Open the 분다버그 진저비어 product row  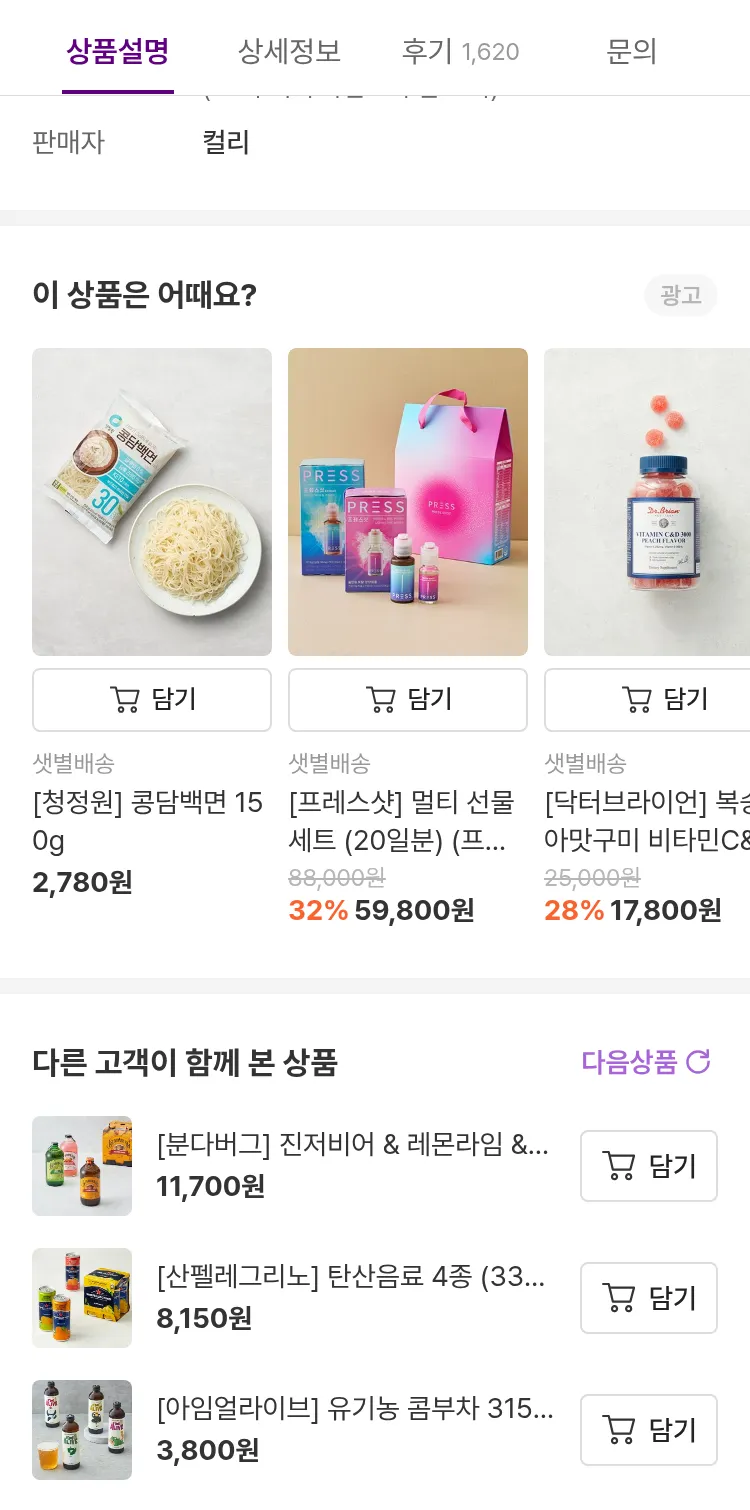tap(352, 1165)
